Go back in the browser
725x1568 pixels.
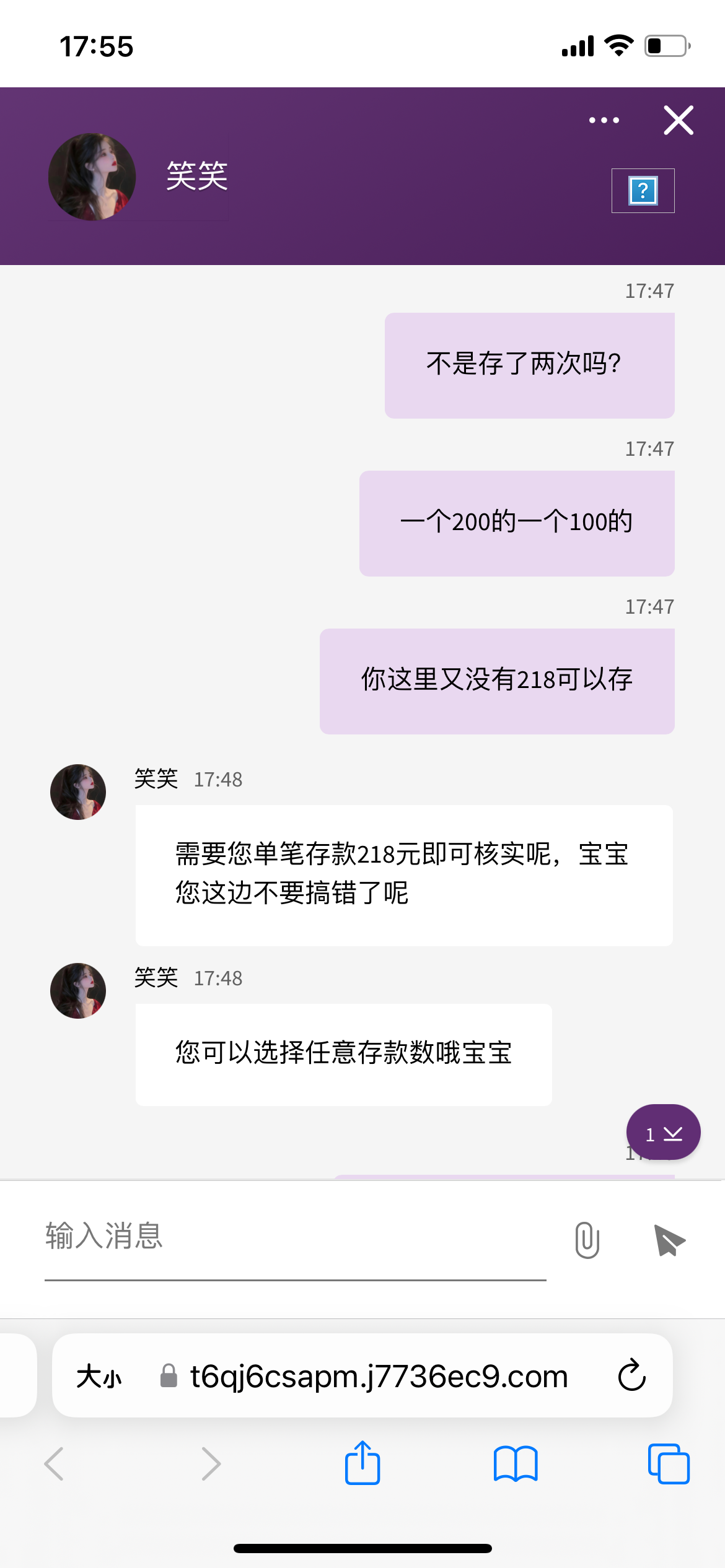[55, 1464]
